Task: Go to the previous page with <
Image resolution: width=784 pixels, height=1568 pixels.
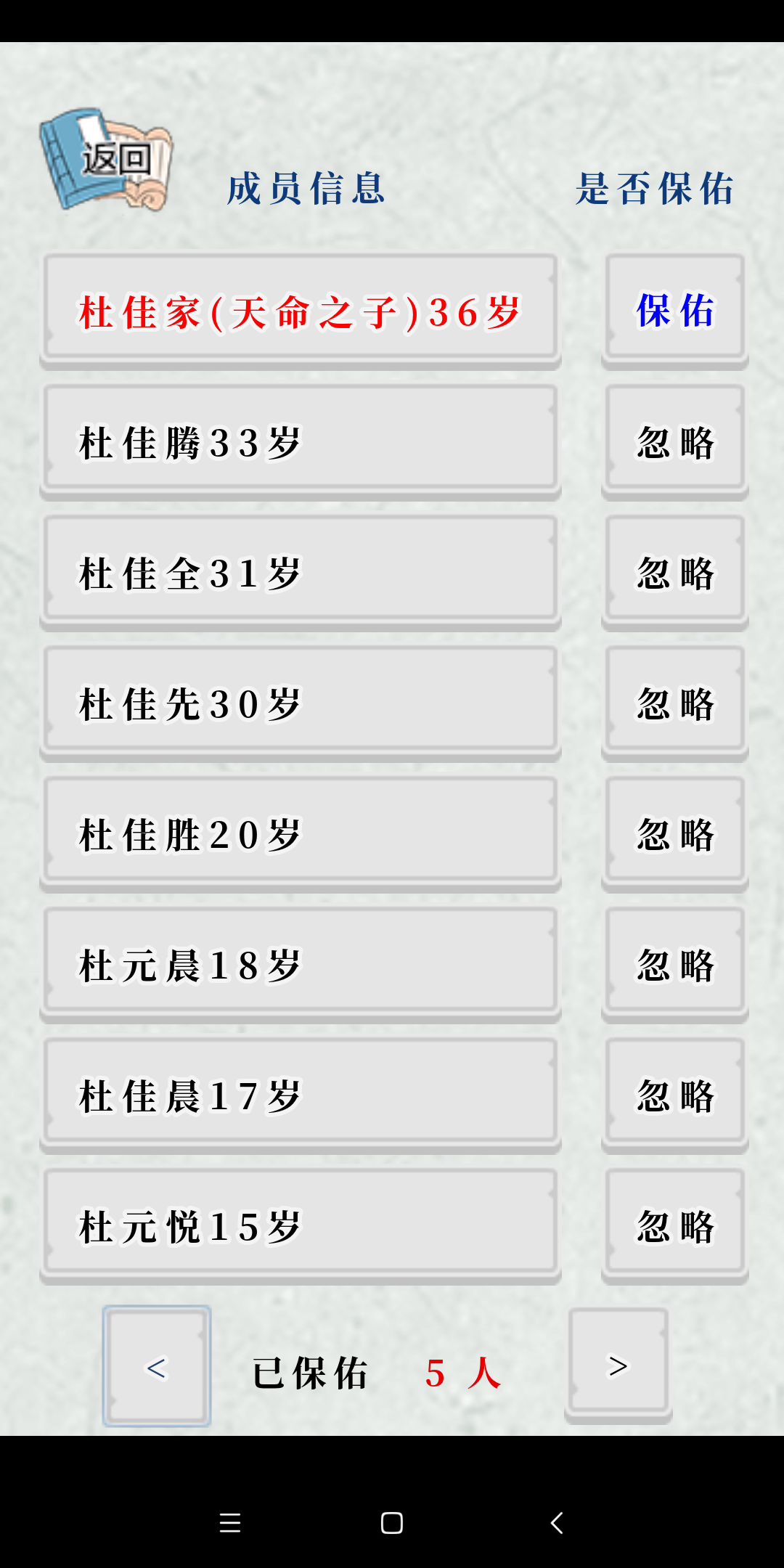Action: (157, 1366)
